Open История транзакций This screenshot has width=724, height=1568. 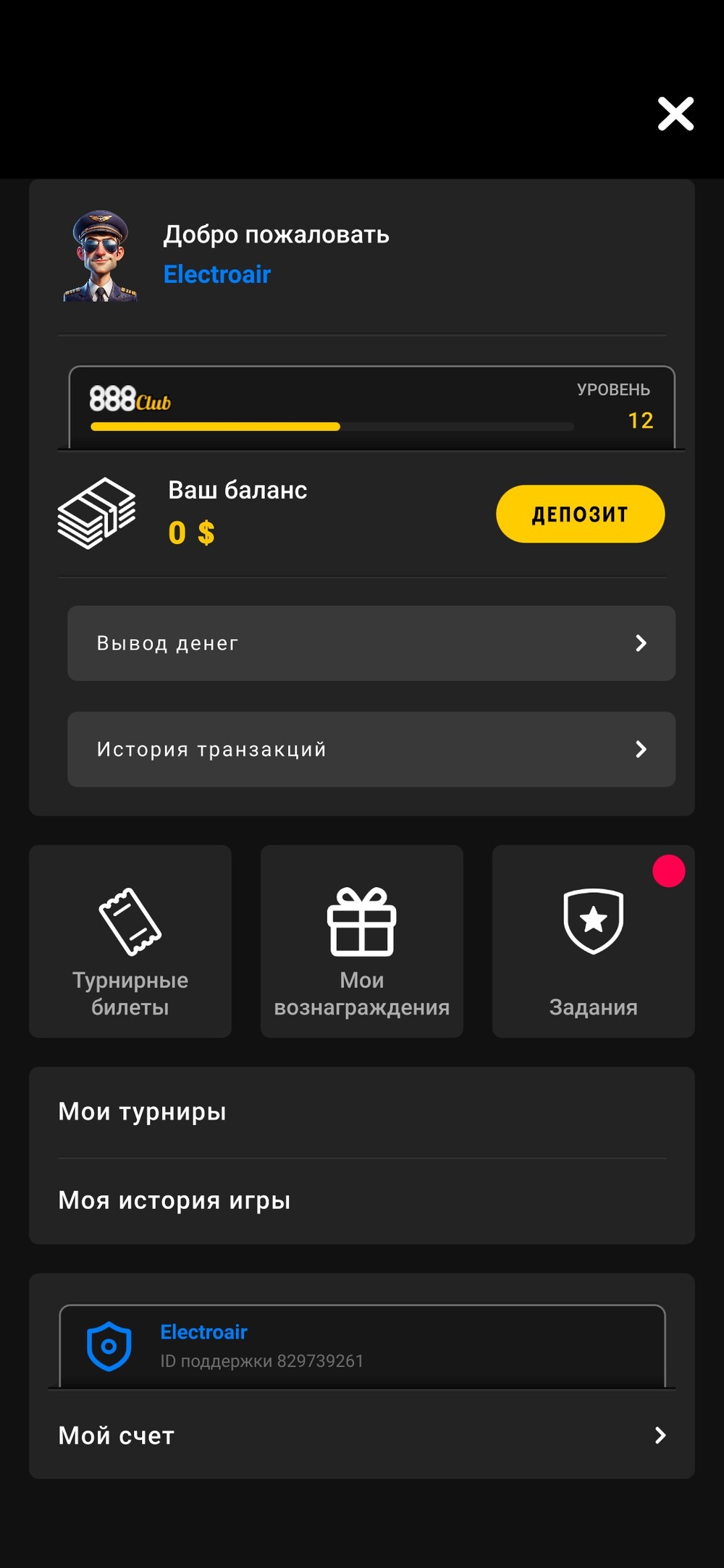pyautogui.click(x=371, y=750)
